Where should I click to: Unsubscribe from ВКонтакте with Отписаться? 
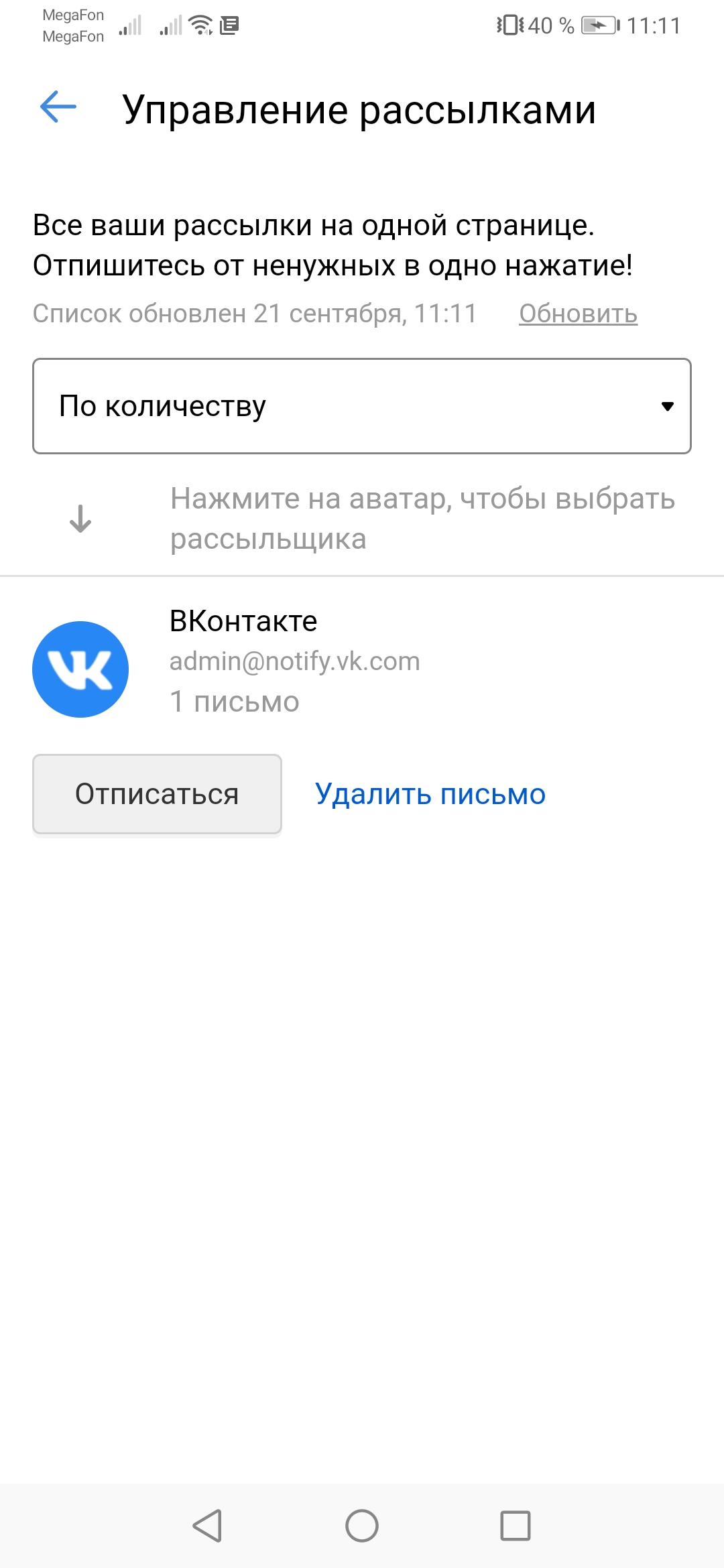coord(157,794)
